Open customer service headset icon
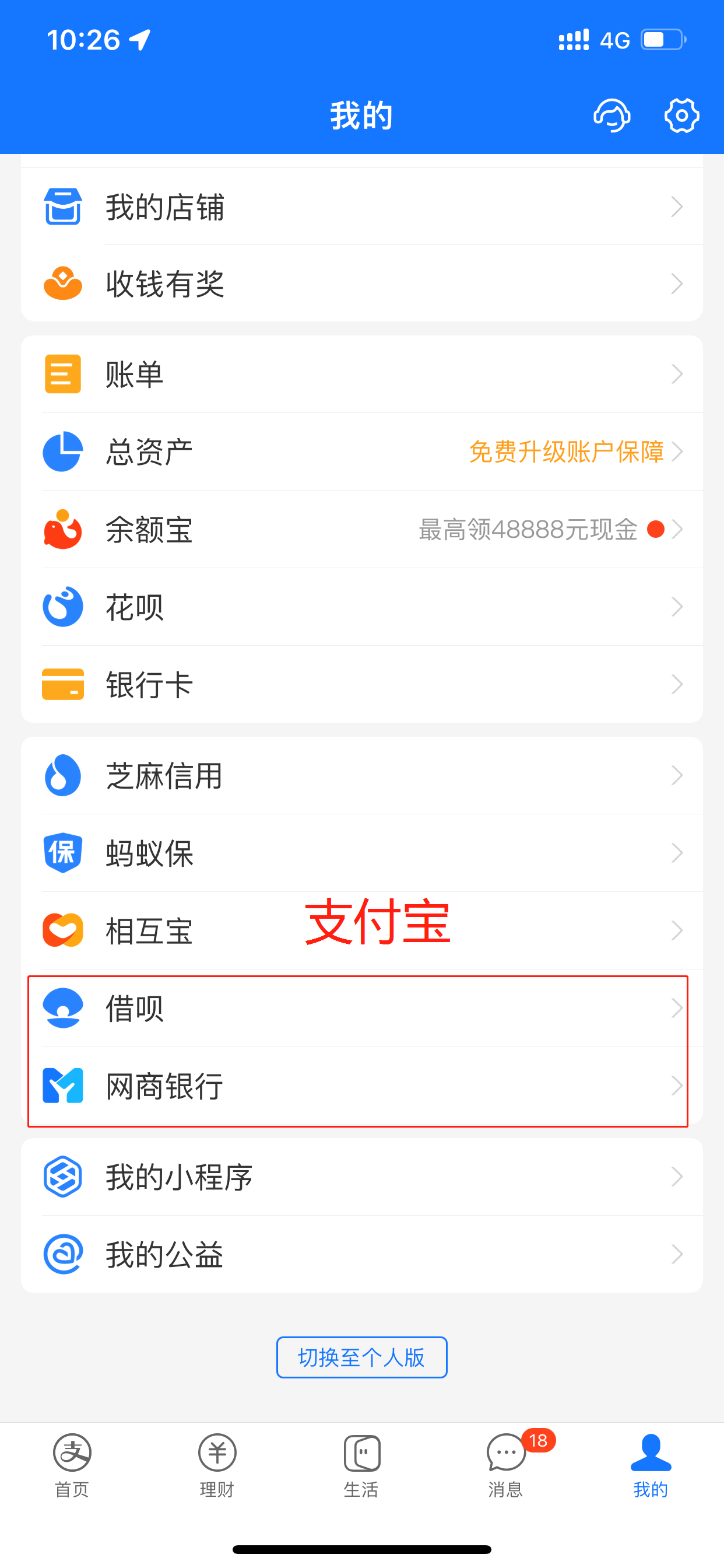The height and width of the screenshot is (1568, 724). (612, 116)
